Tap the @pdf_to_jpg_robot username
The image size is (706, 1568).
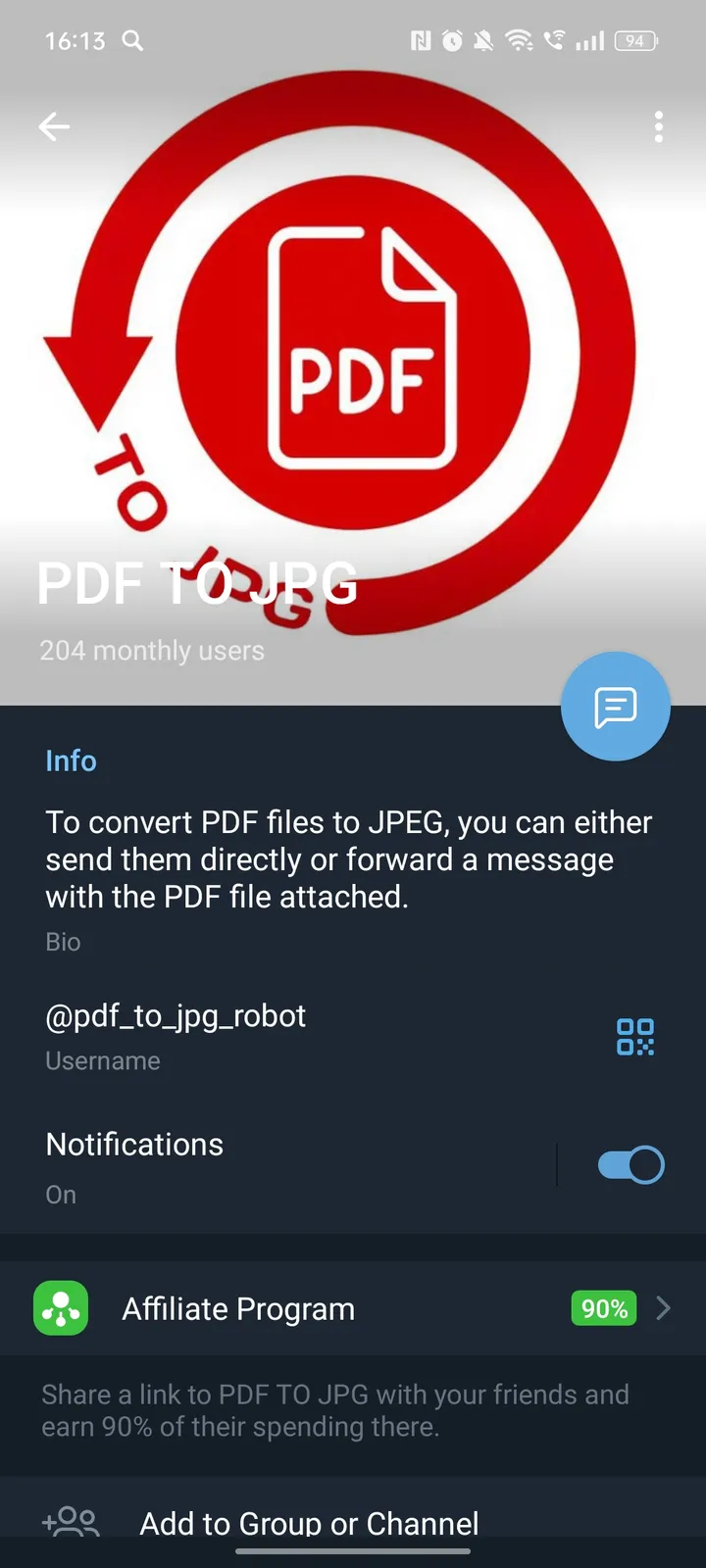pyautogui.click(x=176, y=1016)
